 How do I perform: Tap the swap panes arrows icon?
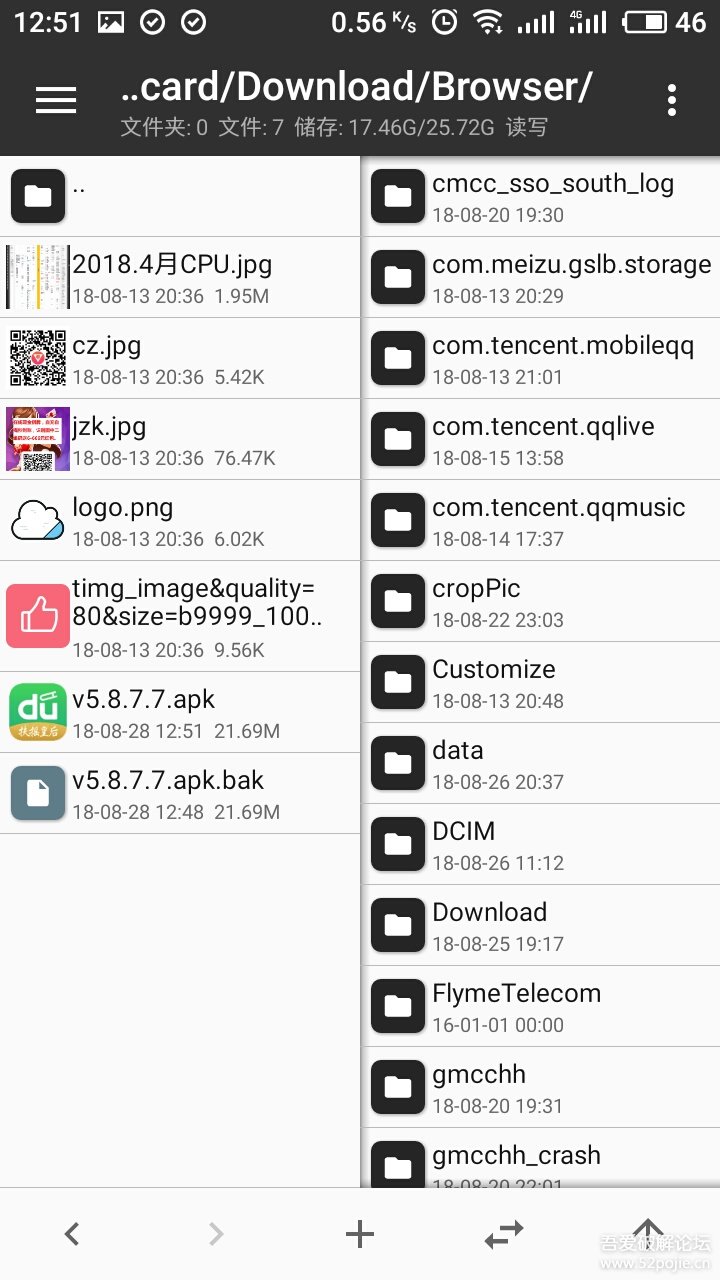[x=504, y=1233]
